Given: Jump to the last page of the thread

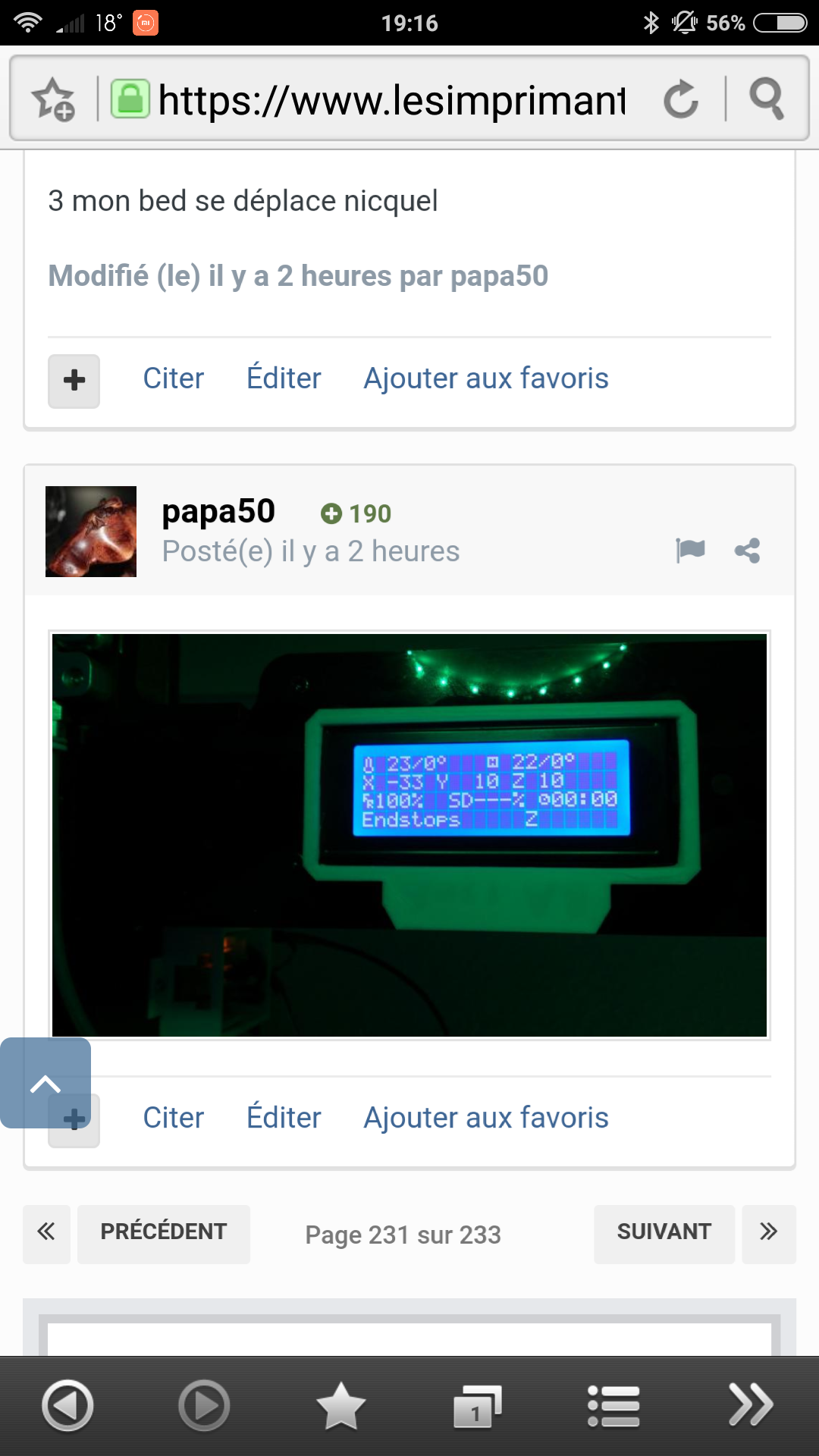Looking at the screenshot, I should (769, 1234).
